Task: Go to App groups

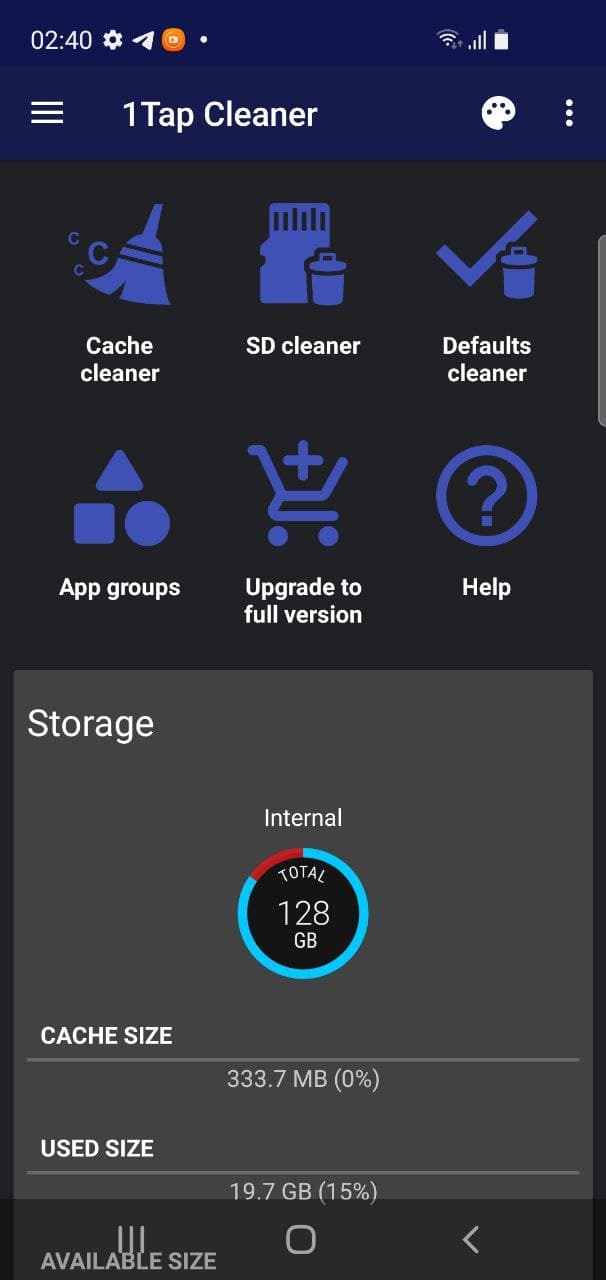Action: point(120,525)
